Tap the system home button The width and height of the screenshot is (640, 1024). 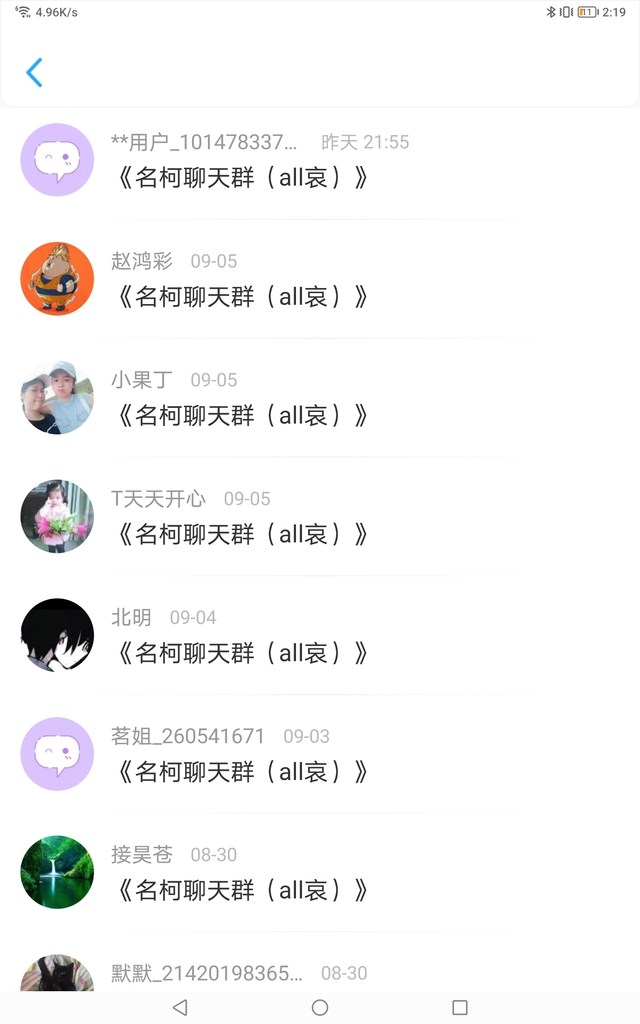point(320,1007)
